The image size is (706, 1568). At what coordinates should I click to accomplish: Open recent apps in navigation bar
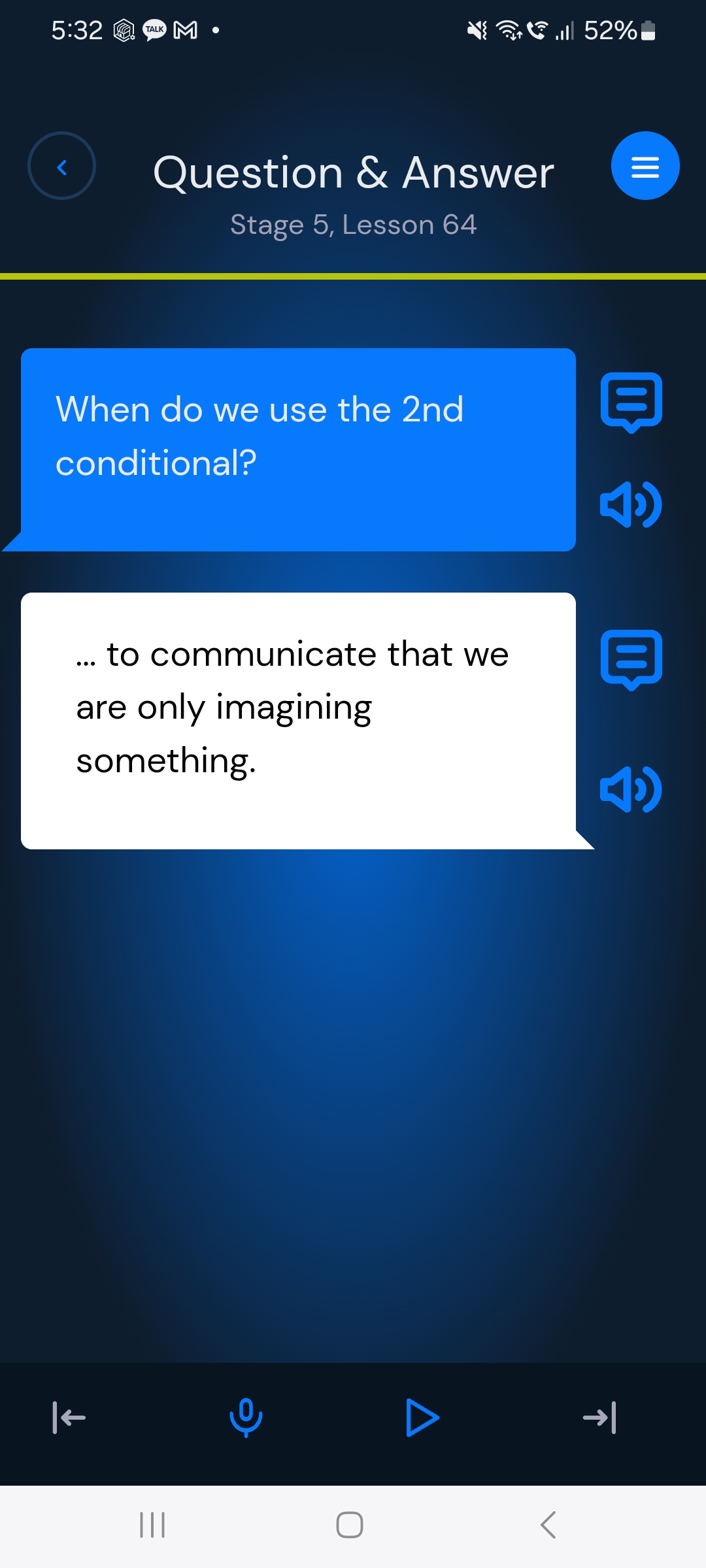tap(152, 1525)
